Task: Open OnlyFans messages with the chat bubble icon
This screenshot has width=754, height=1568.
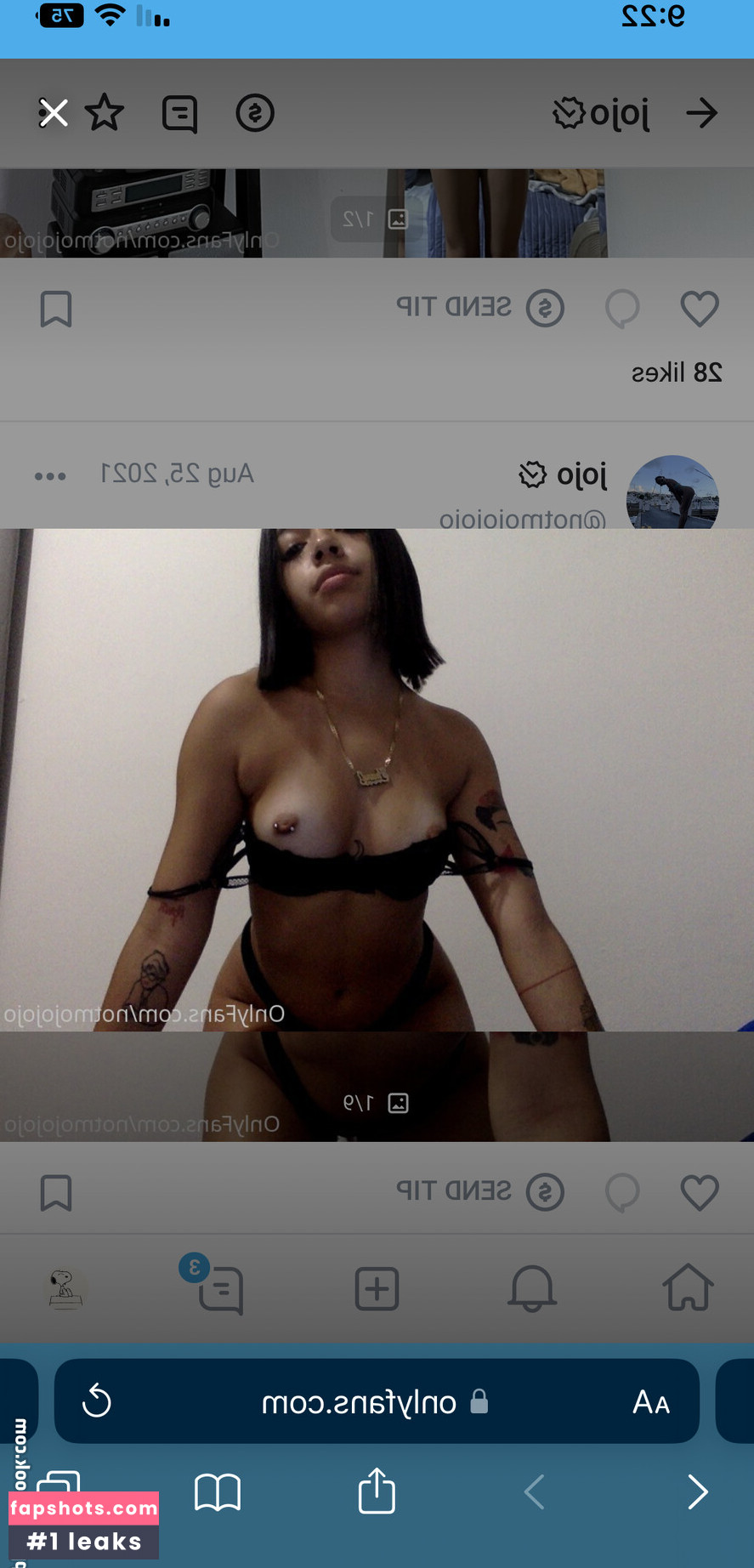Action: pos(221,1288)
